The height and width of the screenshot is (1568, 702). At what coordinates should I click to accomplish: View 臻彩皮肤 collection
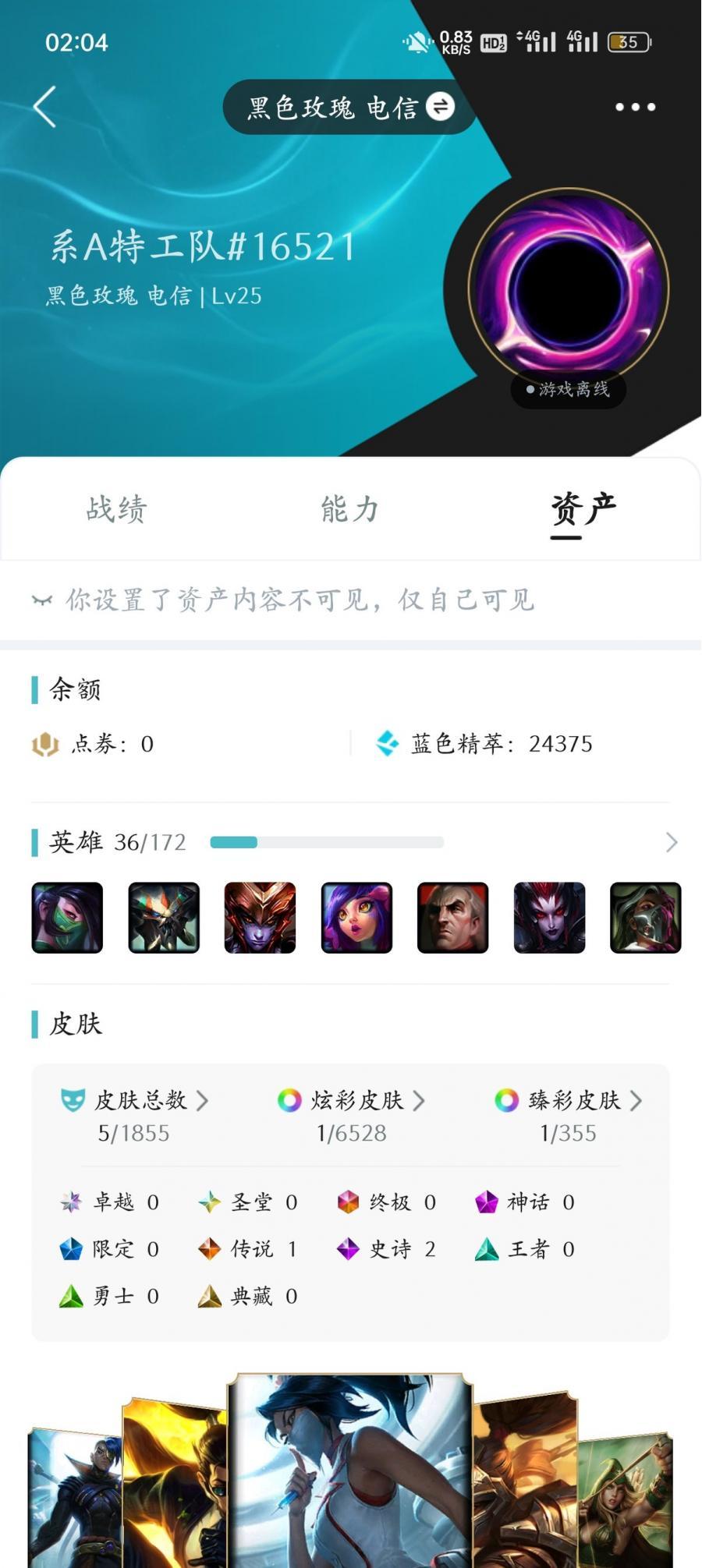click(568, 1101)
